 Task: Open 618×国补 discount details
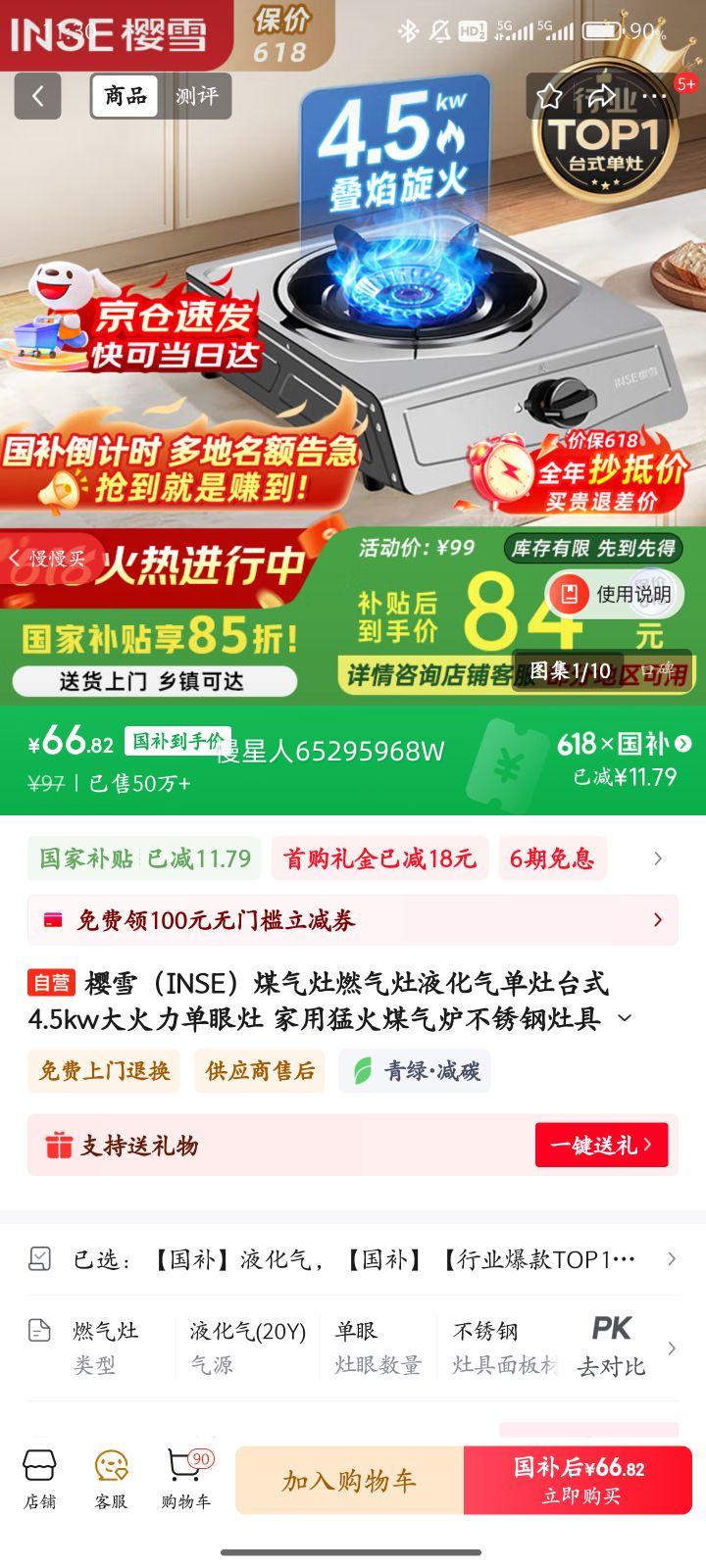(x=625, y=746)
